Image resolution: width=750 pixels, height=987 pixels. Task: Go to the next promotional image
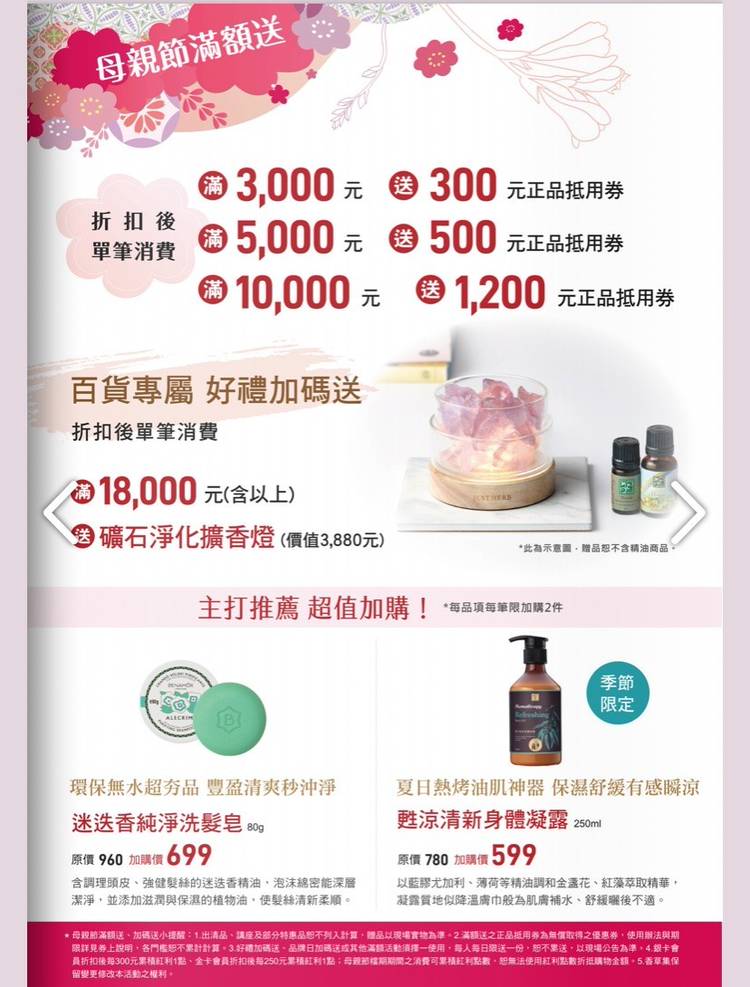coord(688,512)
